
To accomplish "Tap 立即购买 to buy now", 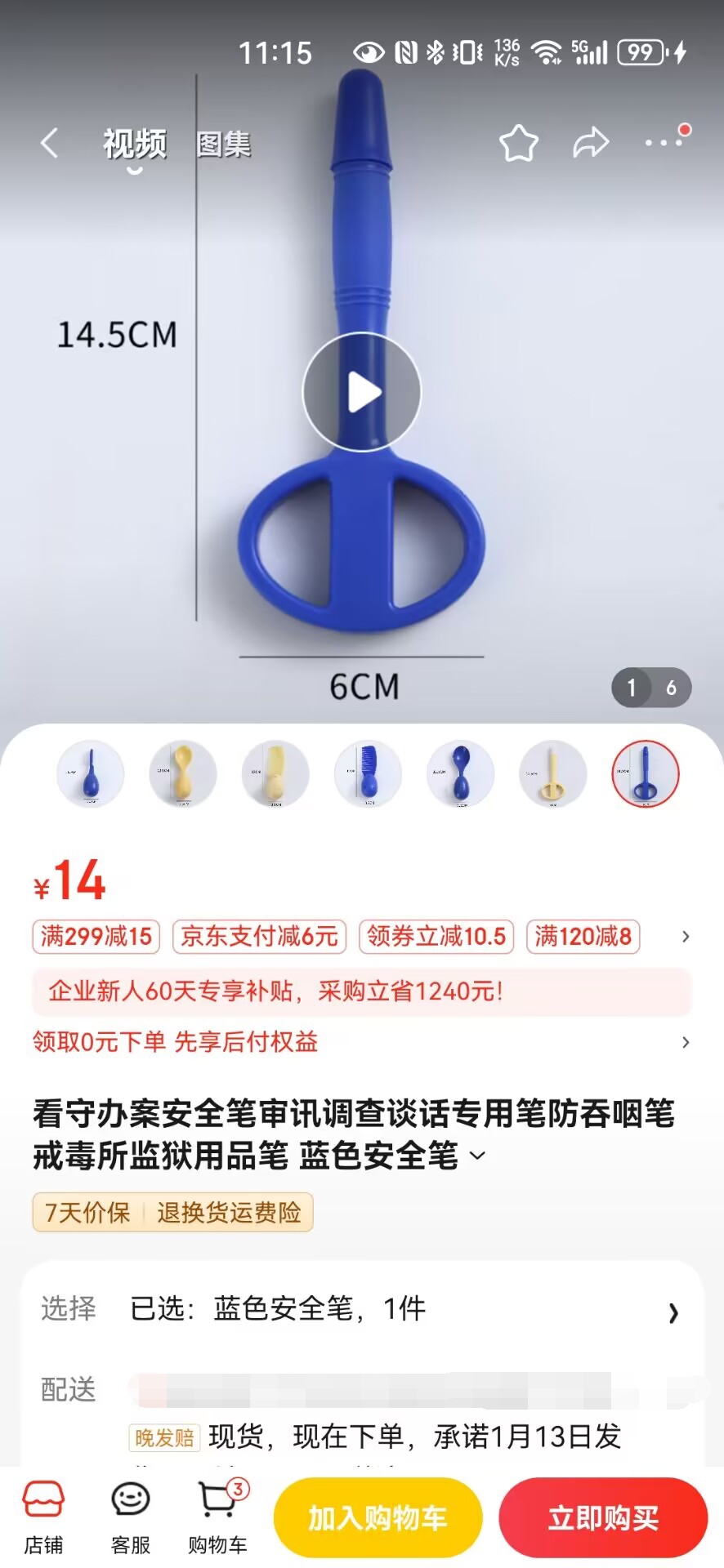I will click(x=603, y=1518).
